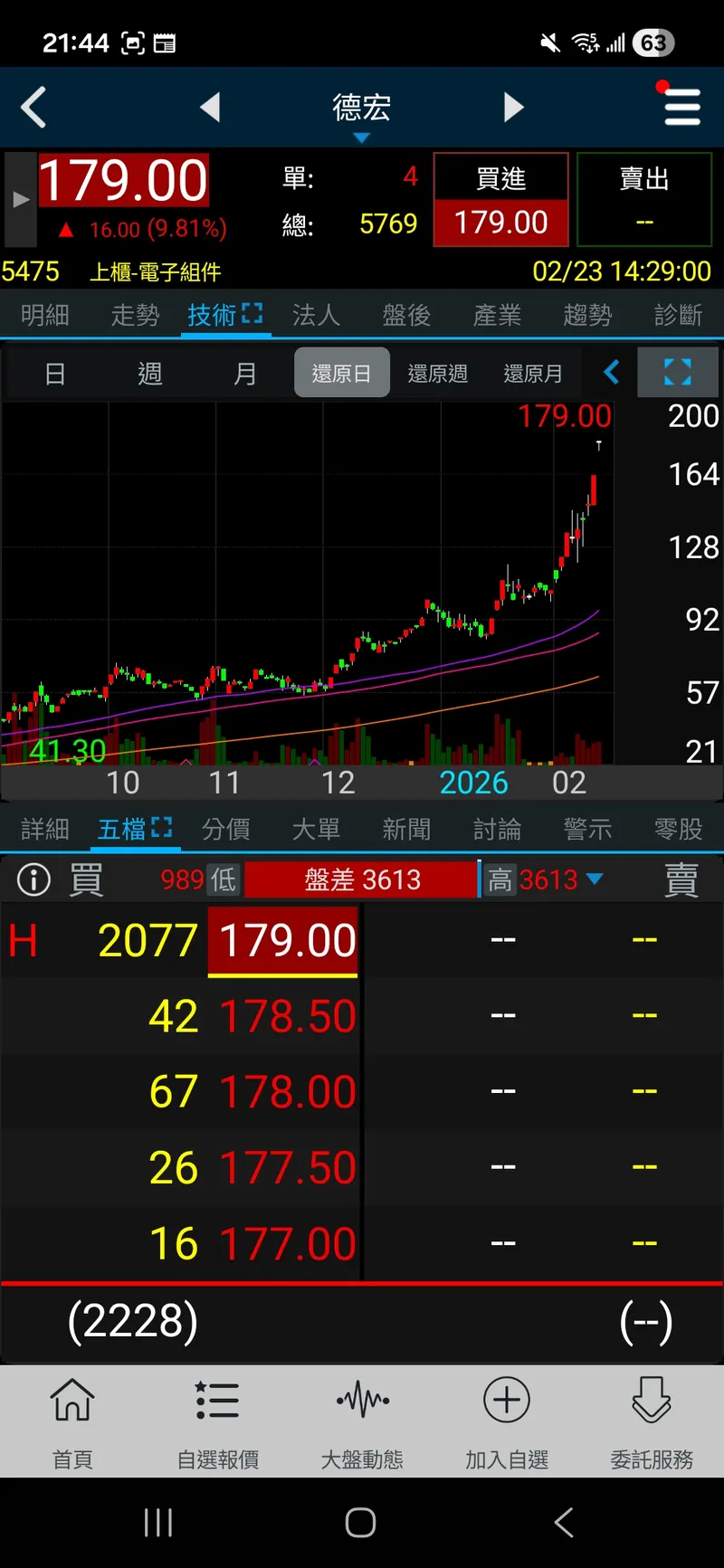The image size is (724, 1568).
Task: Open the 法人 tab
Action: (x=316, y=315)
